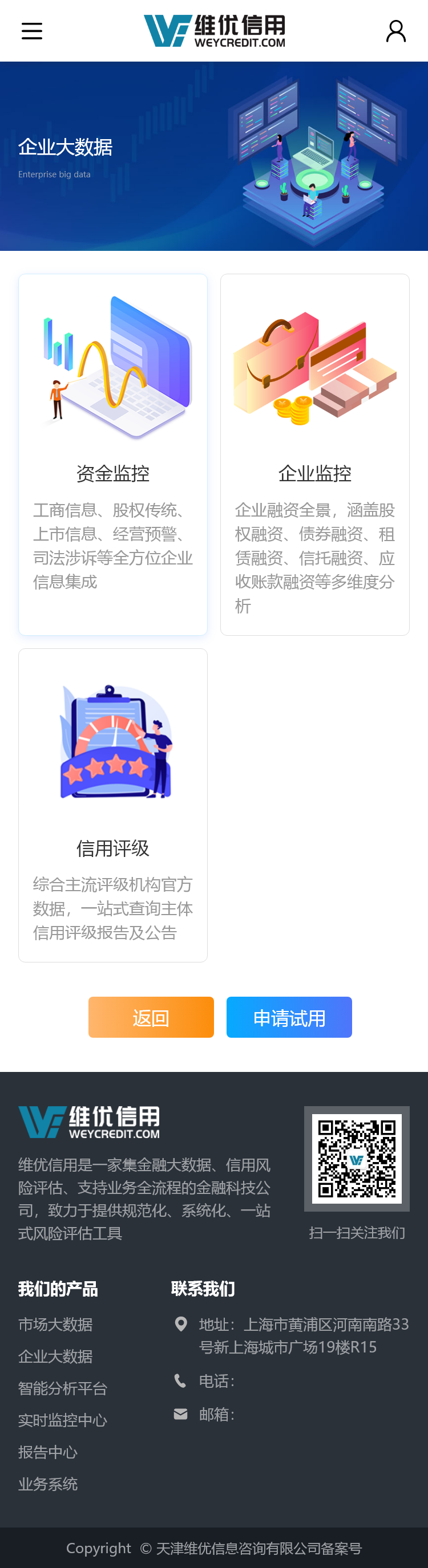Open the 智能分析平台 link
Image resolution: width=428 pixels, height=1568 pixels.
point(63,1388)
